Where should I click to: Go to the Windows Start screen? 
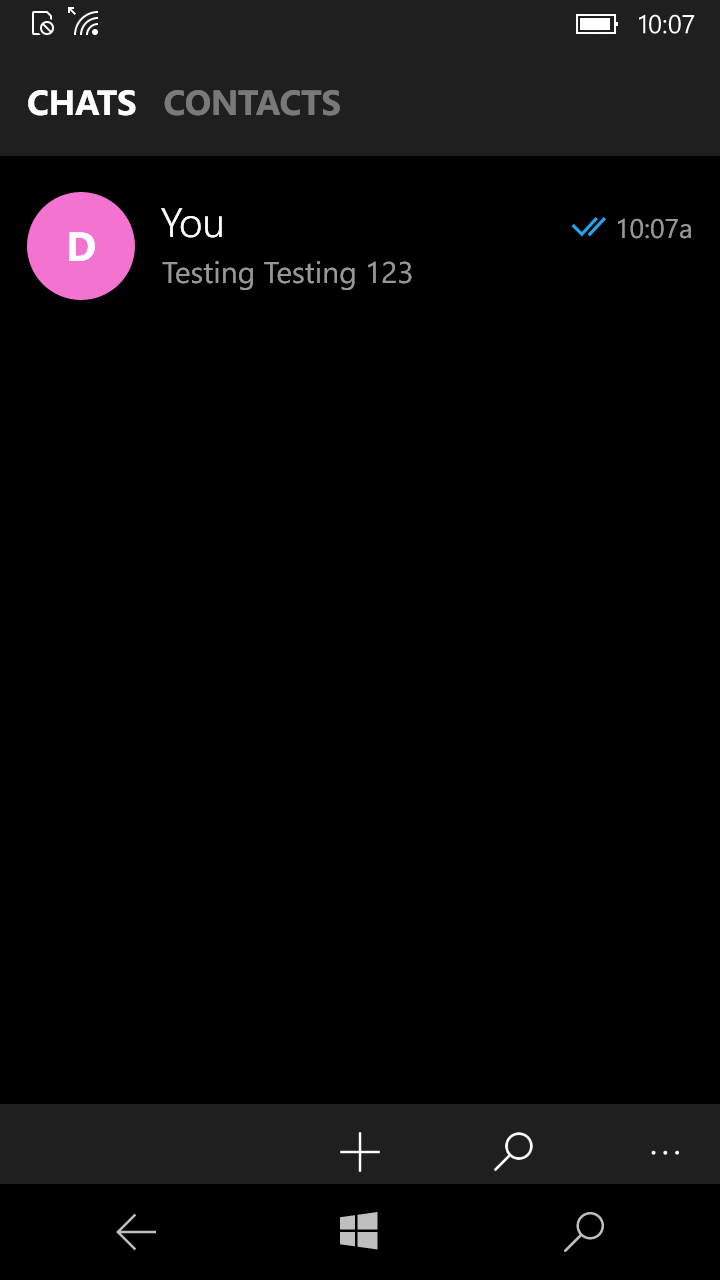tap(359, 1231)
